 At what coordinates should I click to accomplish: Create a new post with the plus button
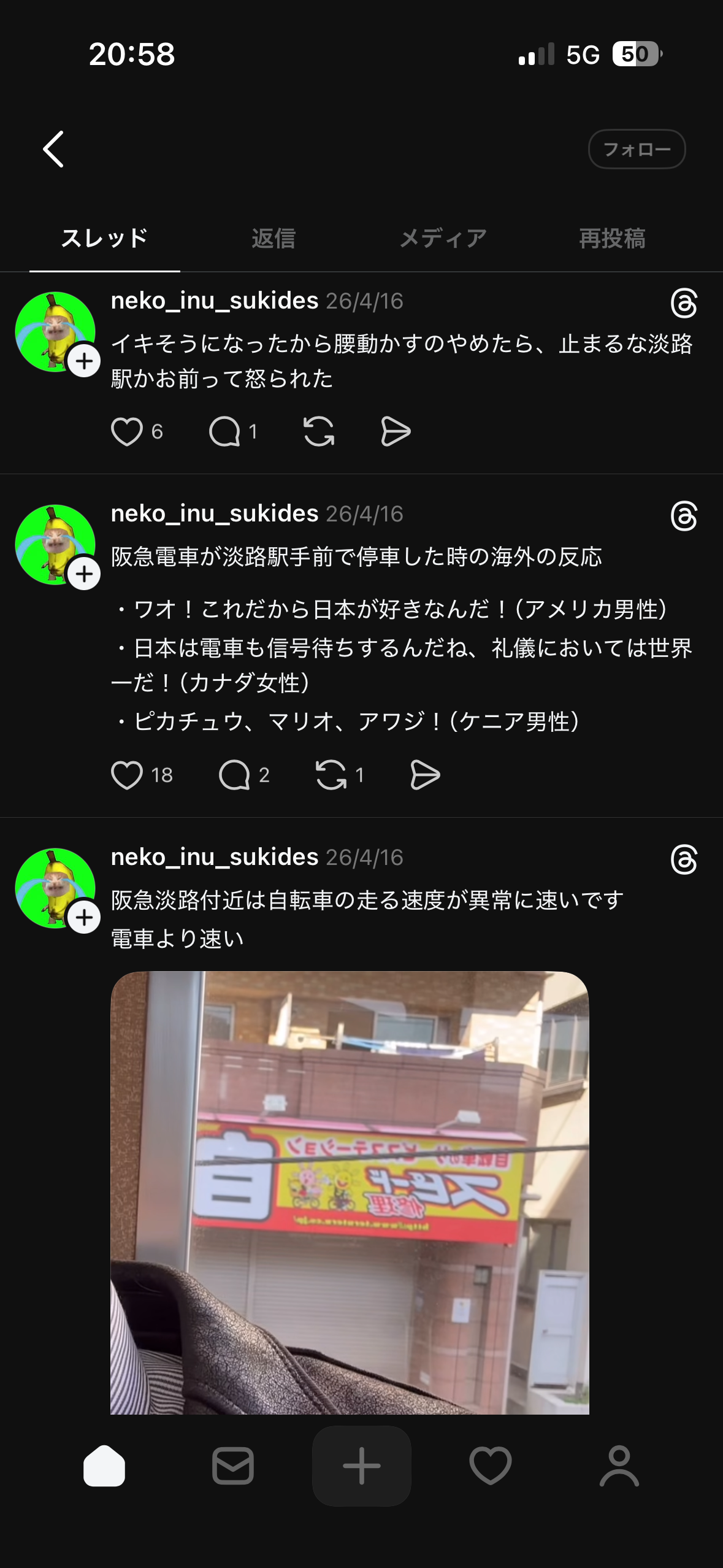[x=362, y=1466]
